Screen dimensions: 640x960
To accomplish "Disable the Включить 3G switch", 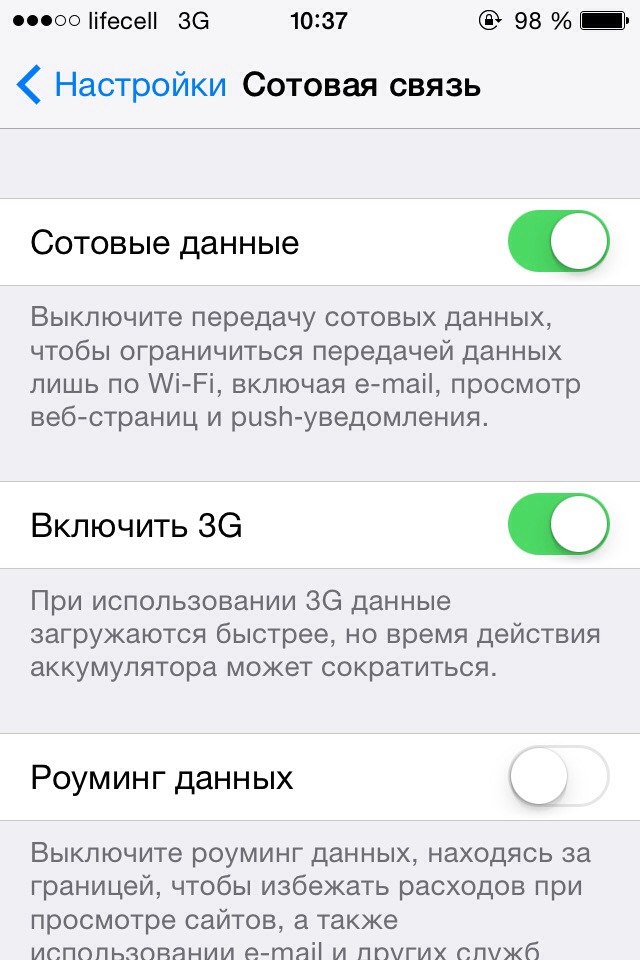I will pos(558,525).
